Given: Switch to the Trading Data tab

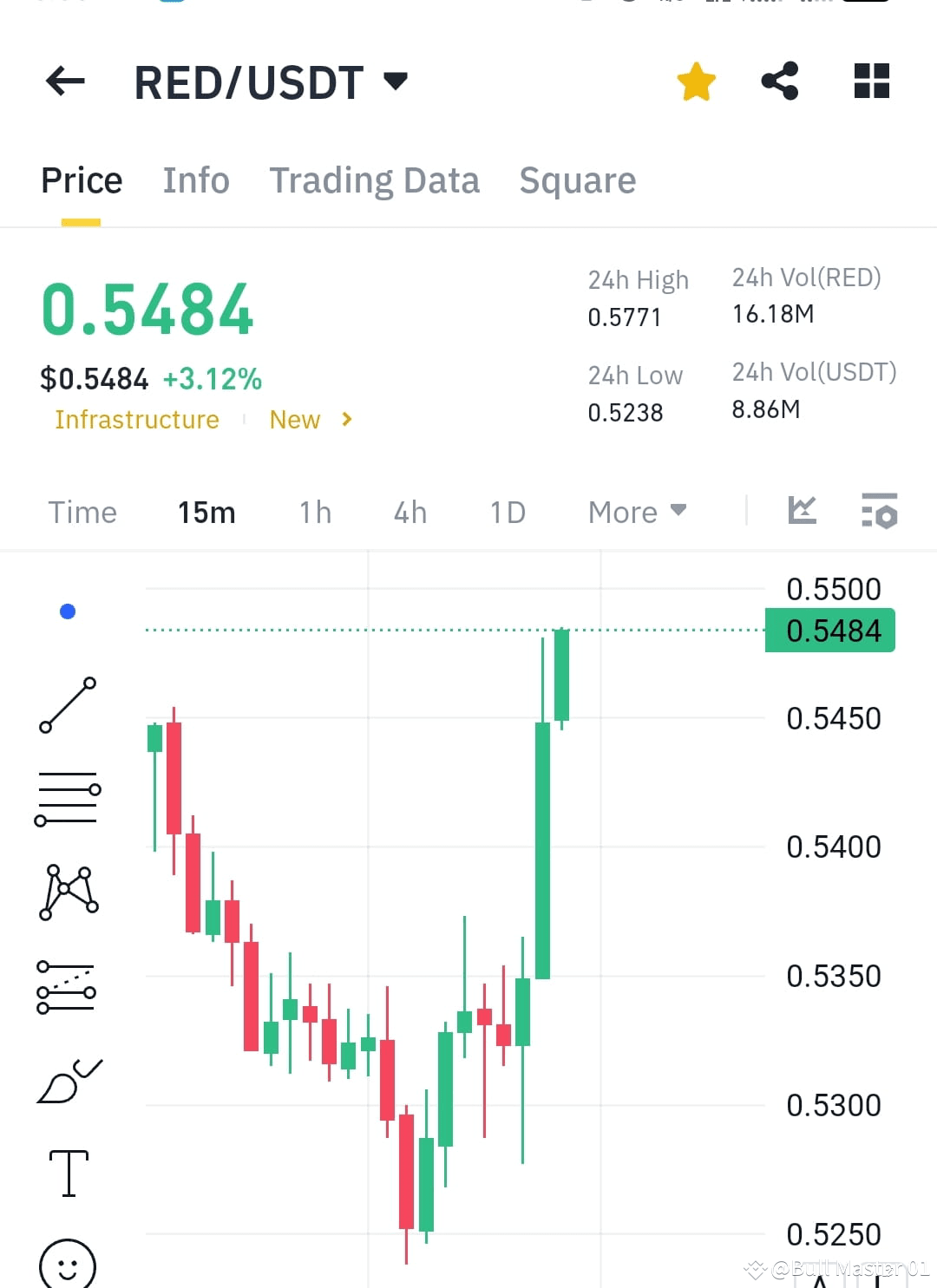Looking at the screenshot, I should pyautogui.click(x=375, y=180).
